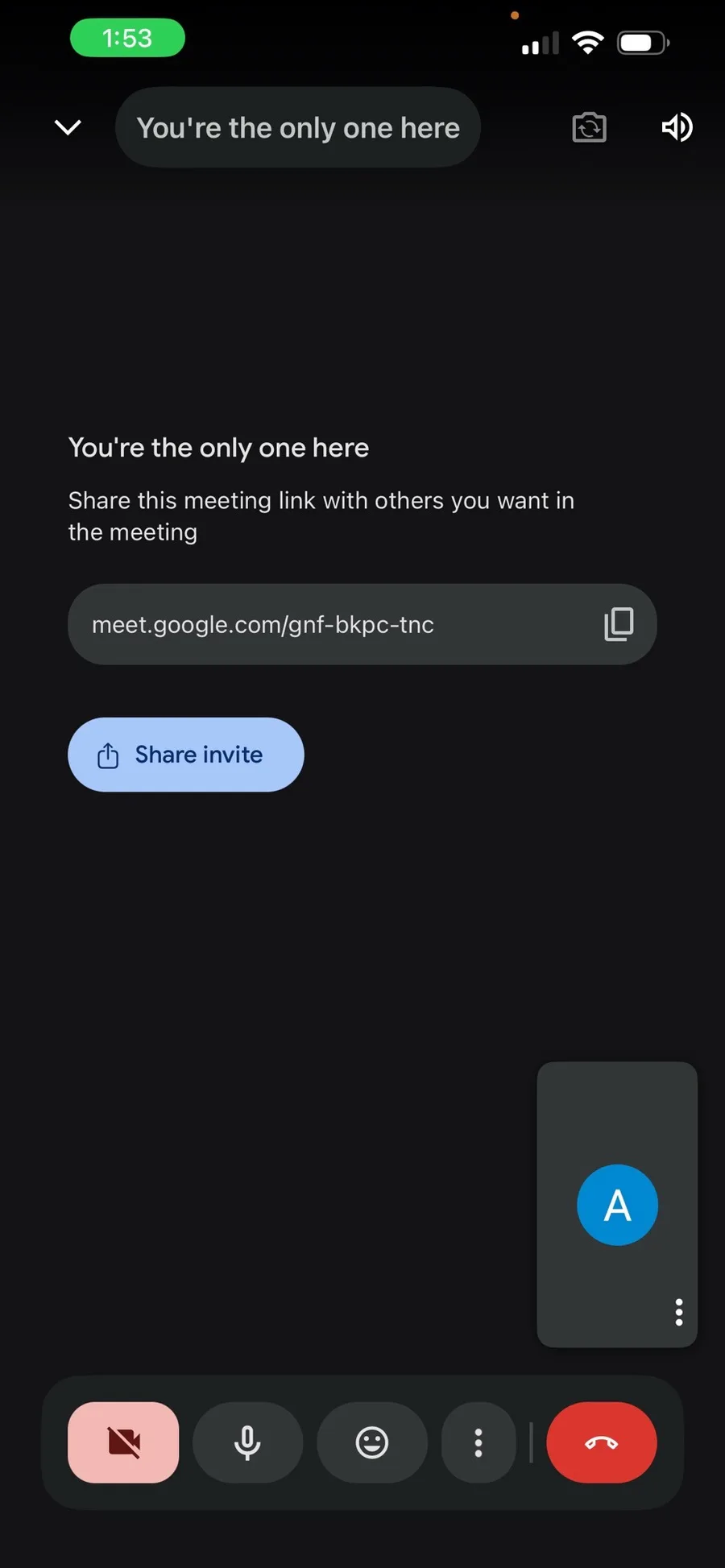Flip the camera

[x=589, y=127]
